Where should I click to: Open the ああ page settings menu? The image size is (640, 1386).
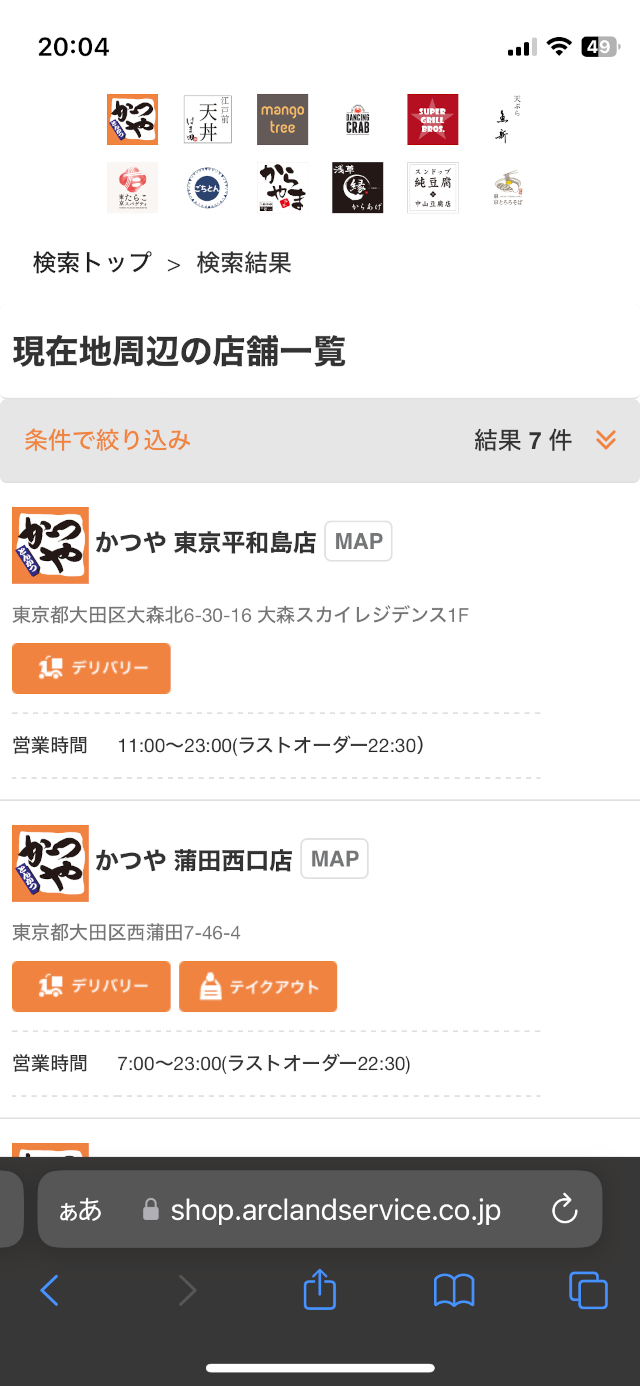[81, 1210]
